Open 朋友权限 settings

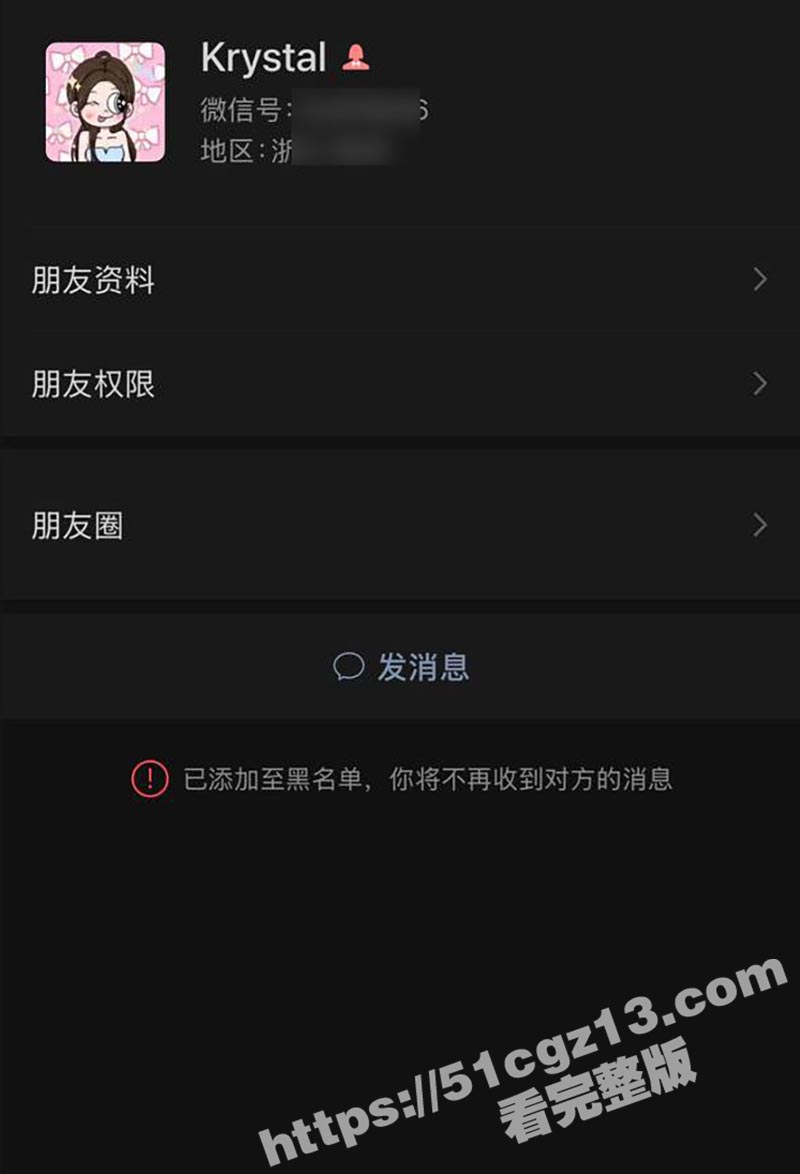(x=400, y=384)
